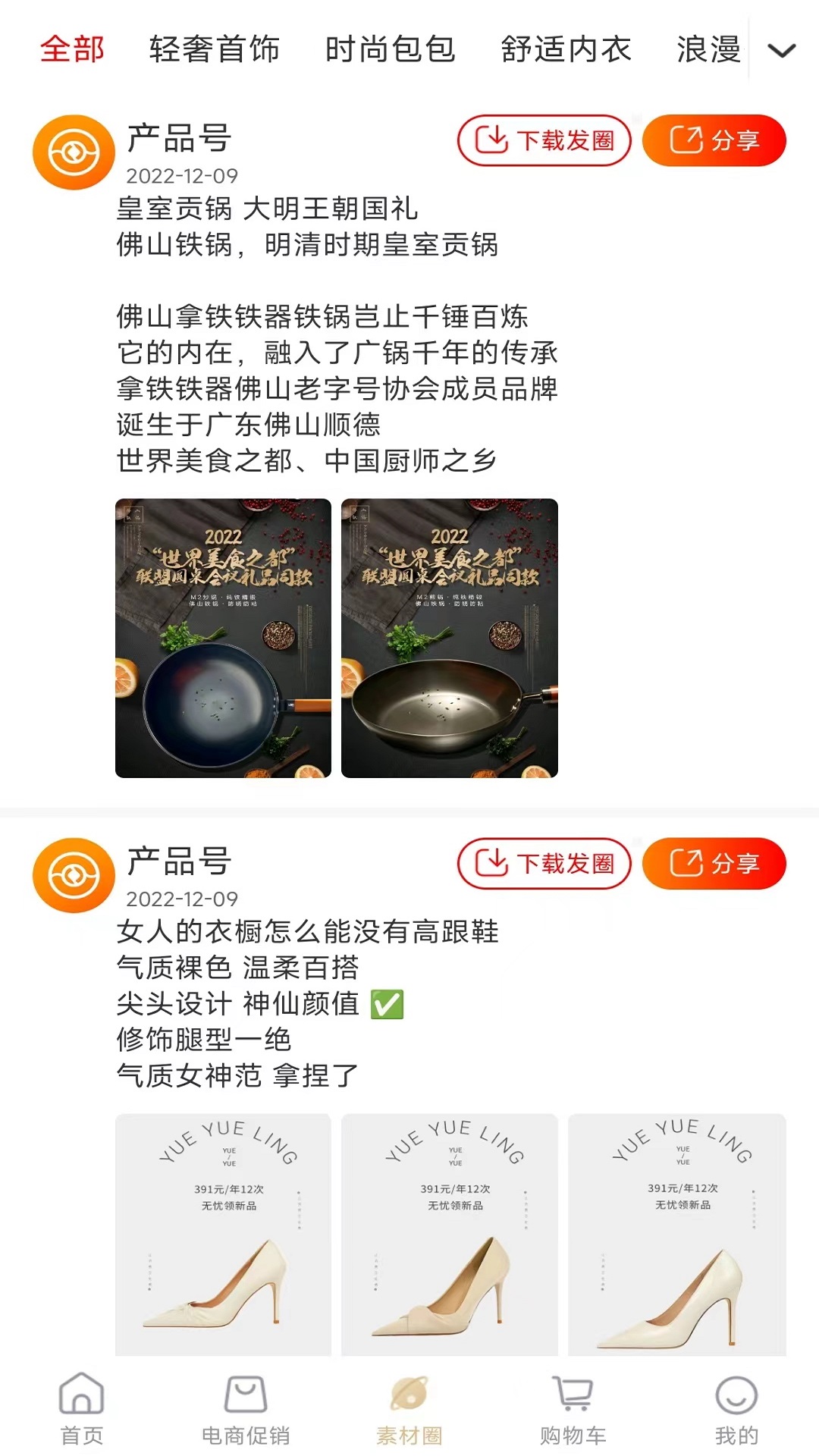Click the download arrow icon in 下载发圈
This screenshot has width=819, height=1456.
(490, 140)
